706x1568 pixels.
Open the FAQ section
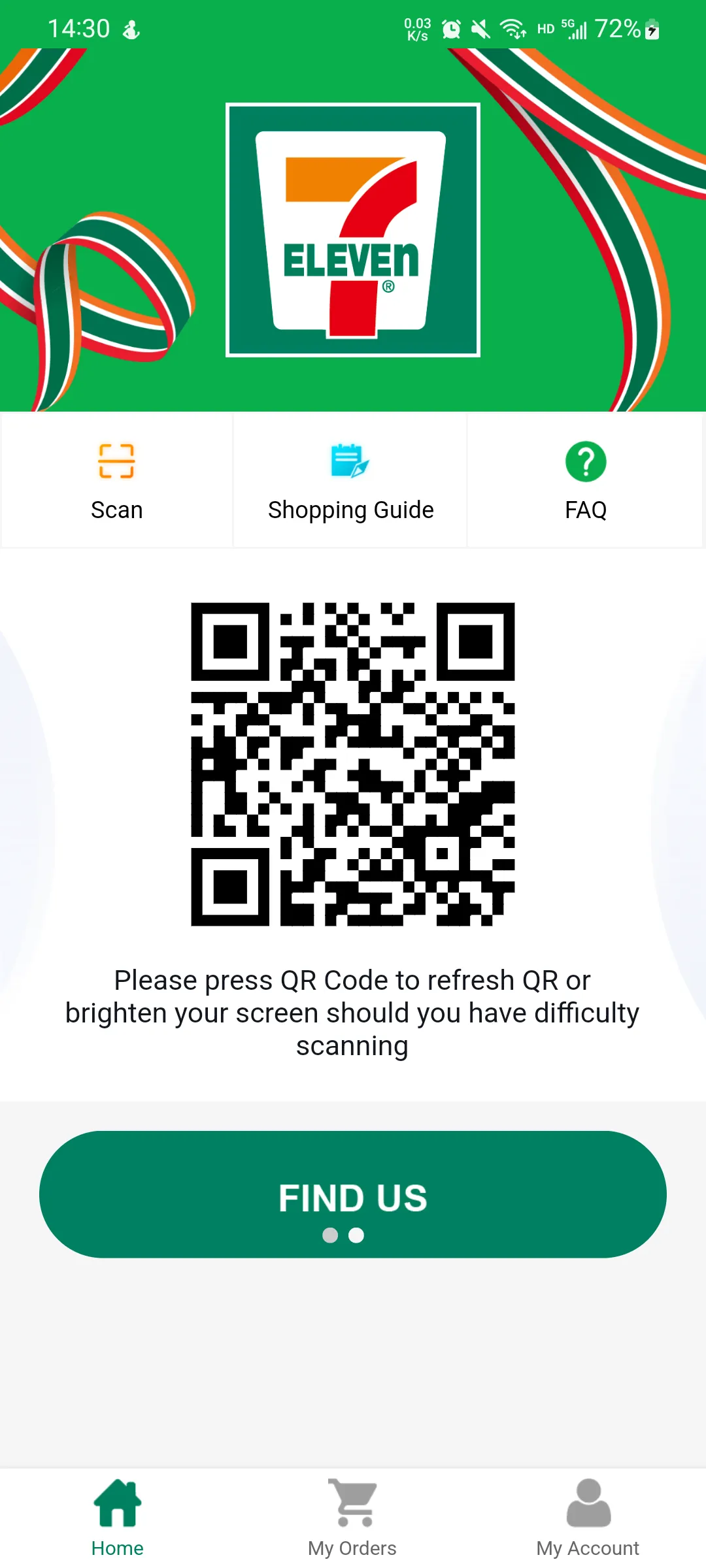pos(586,480)
